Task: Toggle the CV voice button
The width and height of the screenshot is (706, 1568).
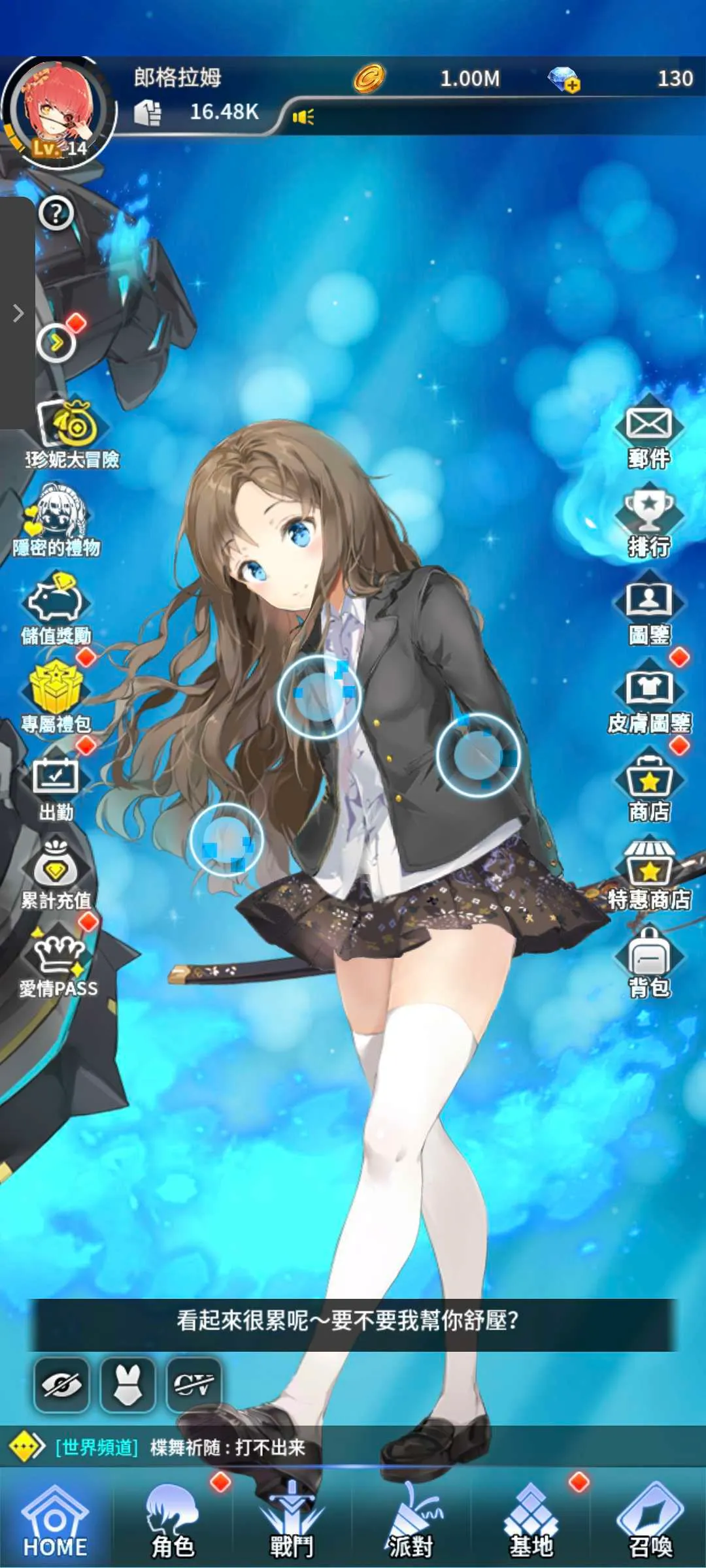Action: (x=193, y=1384)
